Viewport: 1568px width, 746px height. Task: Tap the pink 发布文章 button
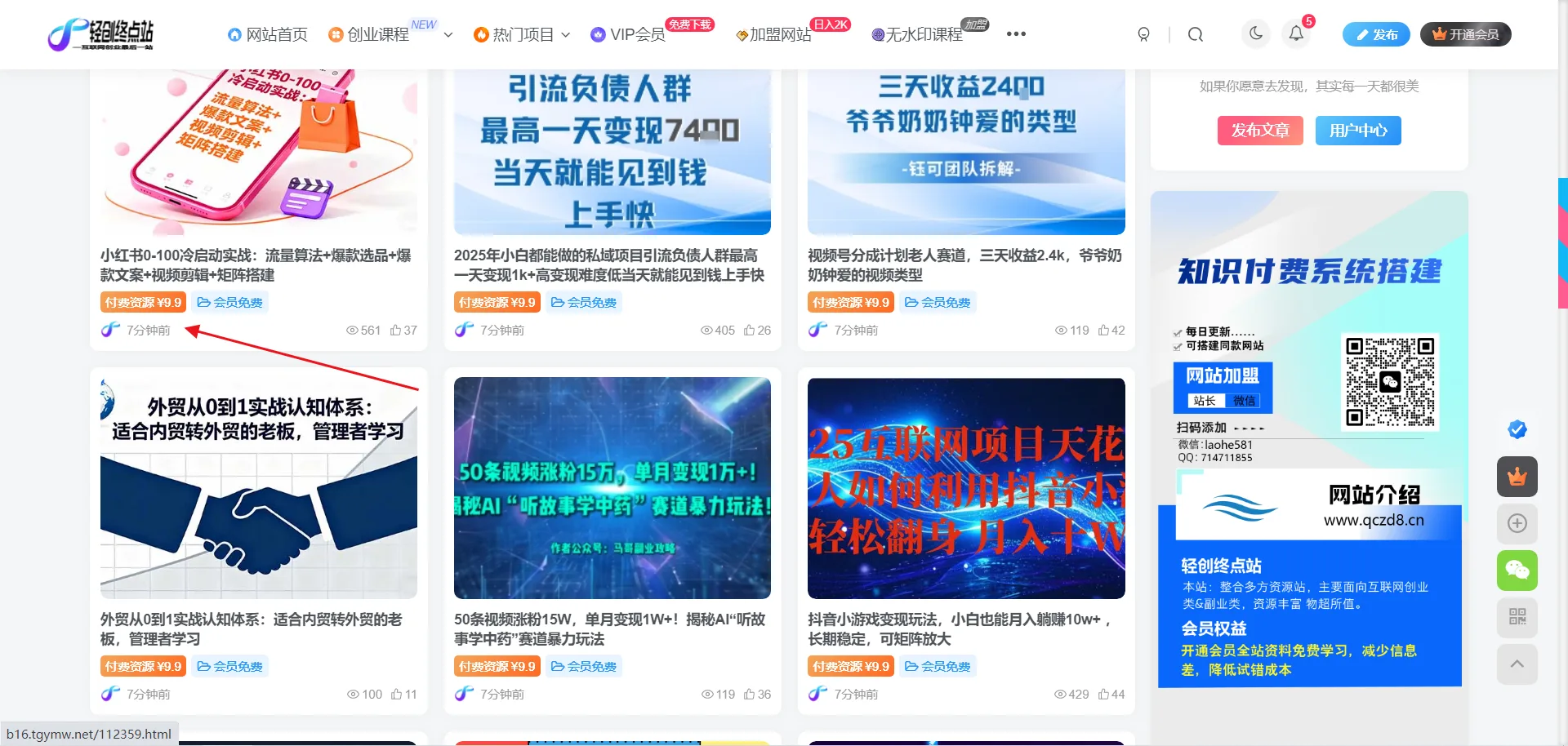(1260, 131)
